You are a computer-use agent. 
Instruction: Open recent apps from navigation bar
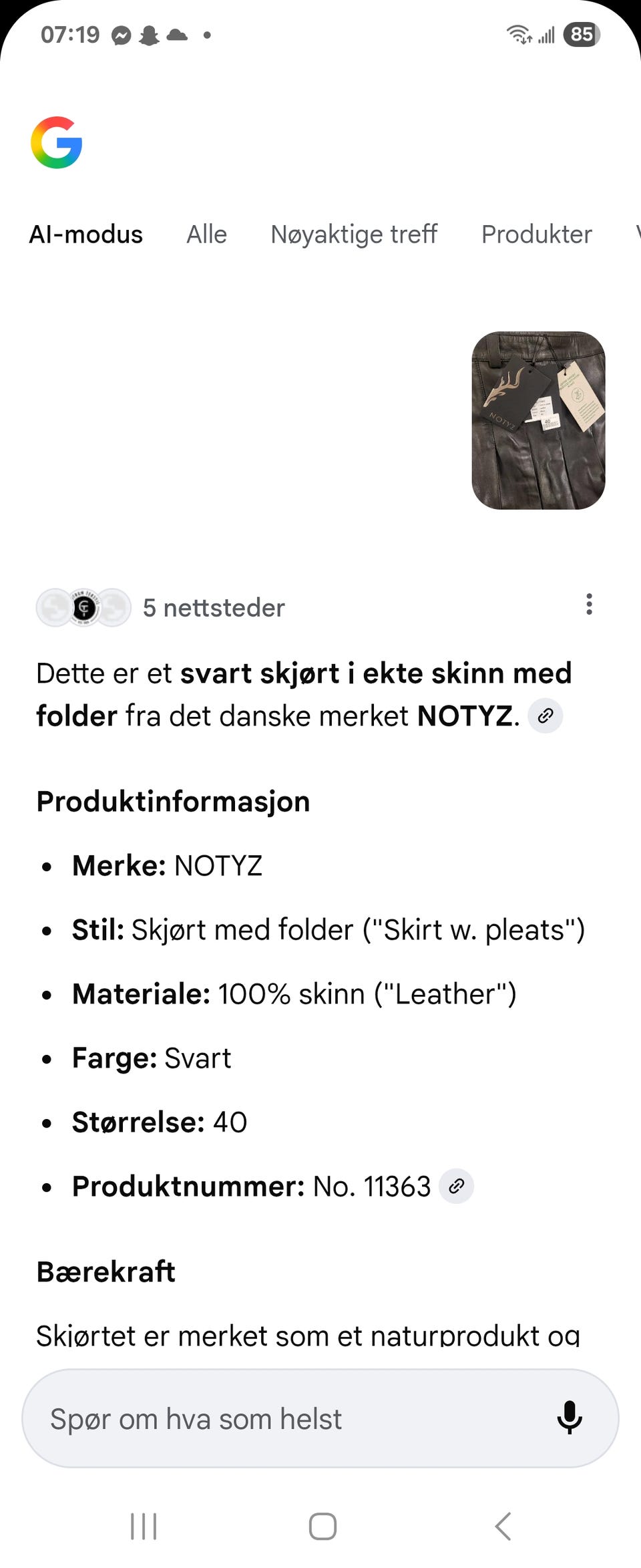click(x=144, y=1526)
